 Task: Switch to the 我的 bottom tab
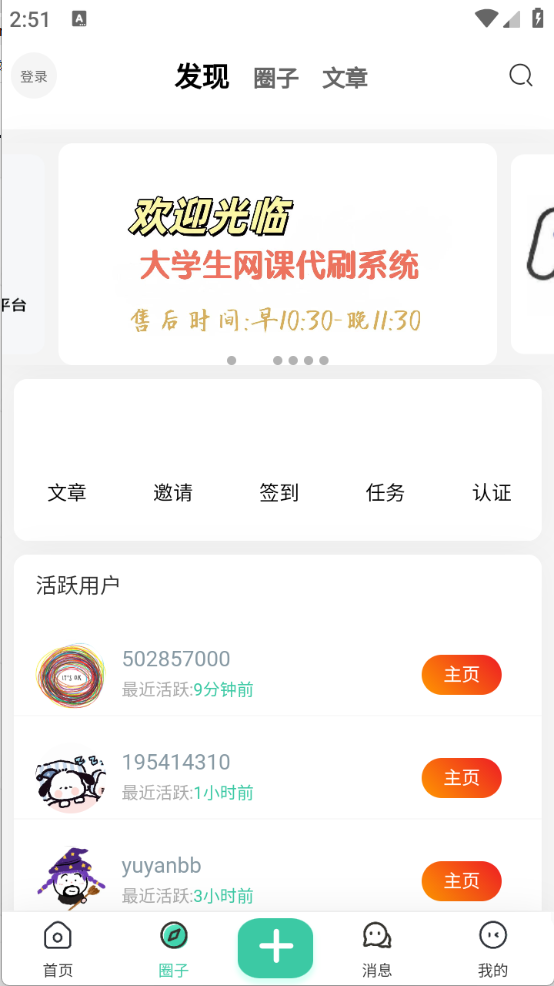(492, 950)
